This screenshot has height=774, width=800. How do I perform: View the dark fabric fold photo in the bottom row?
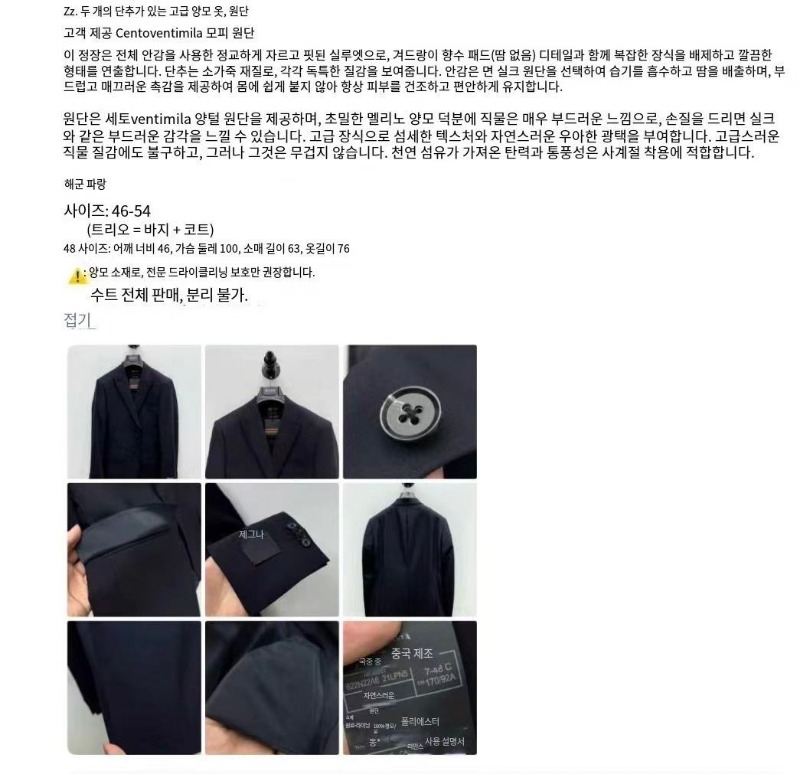click(271, 688)
